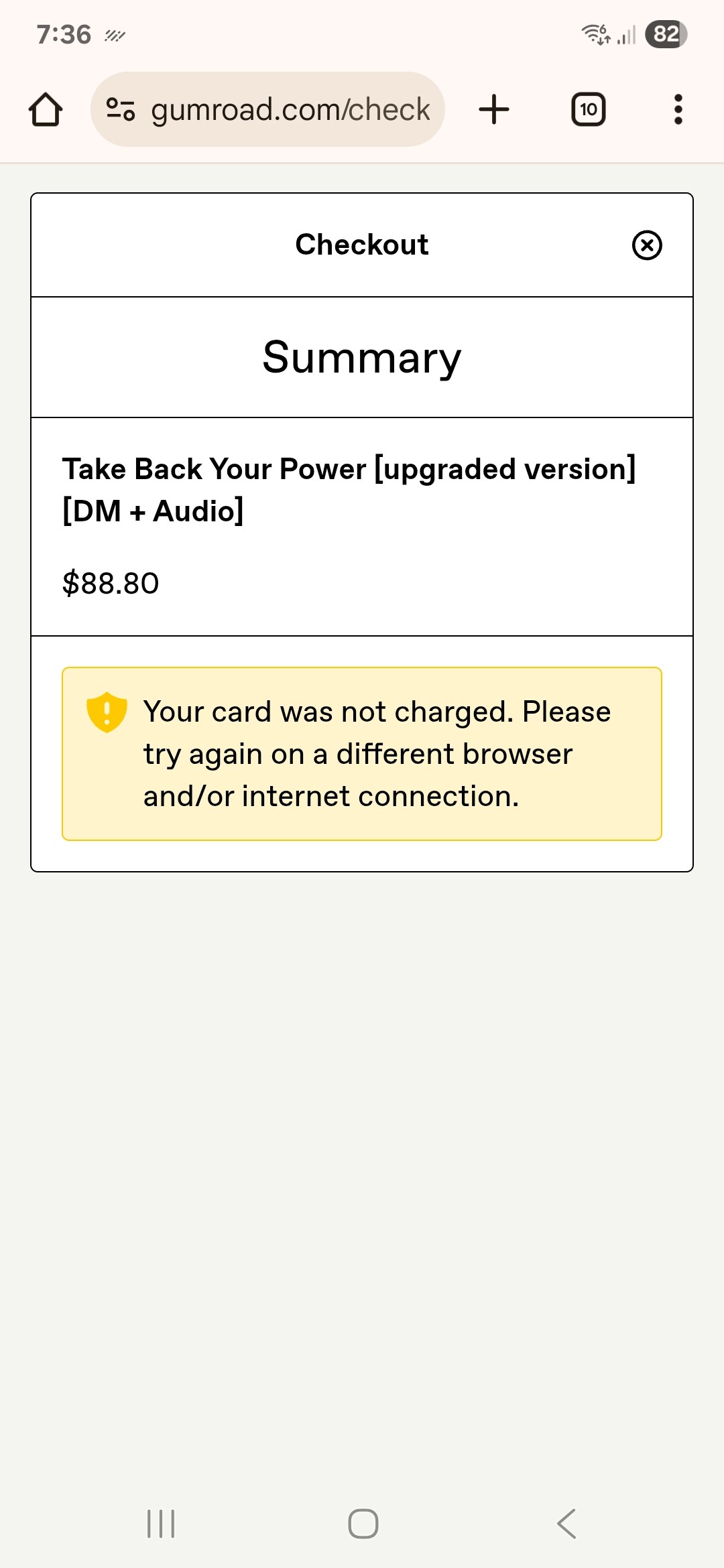Go to the browser home page

click(x=46, y=110)
